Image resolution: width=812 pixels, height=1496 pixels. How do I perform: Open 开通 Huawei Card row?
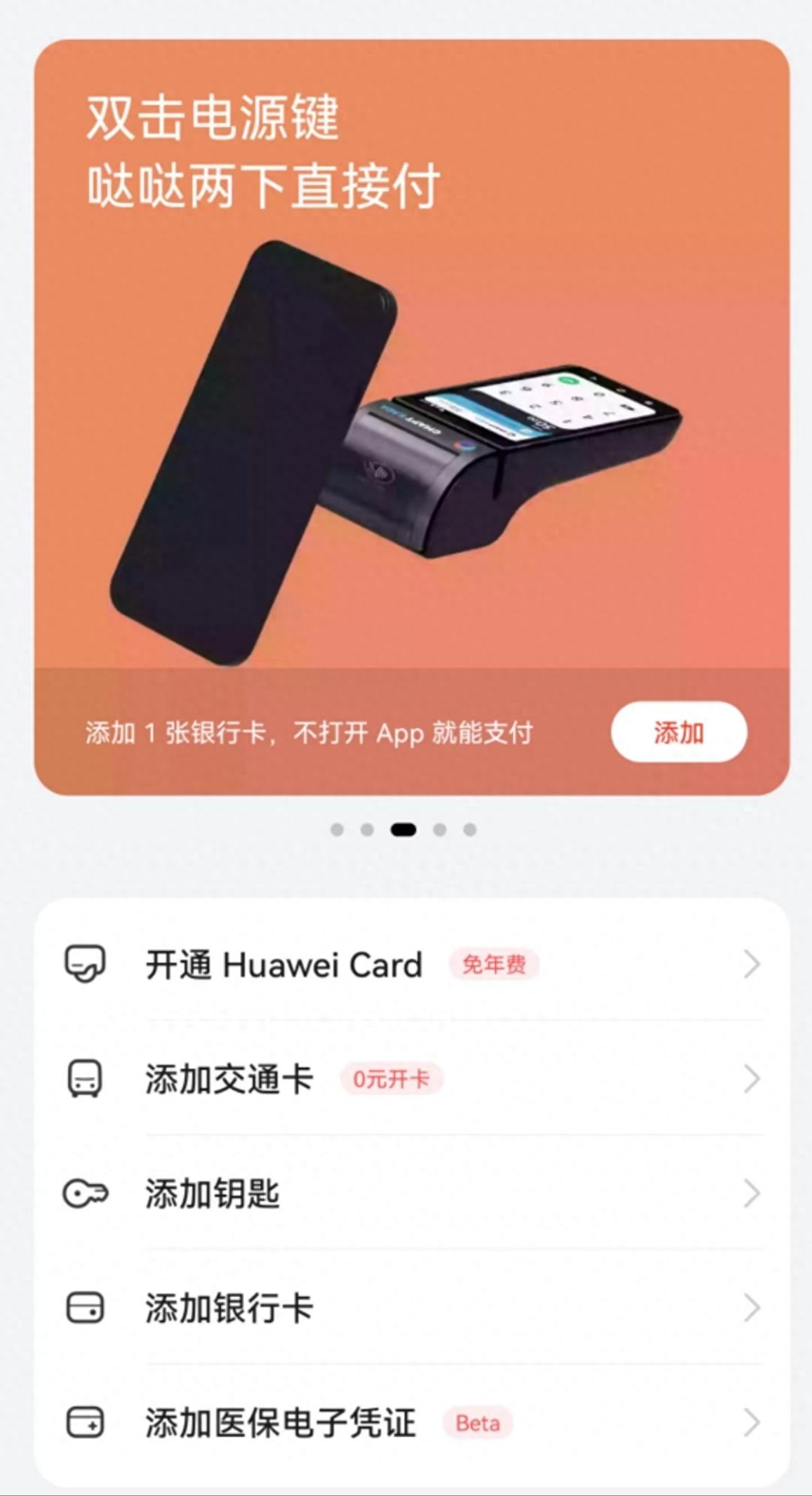click(x=411, y=965)
